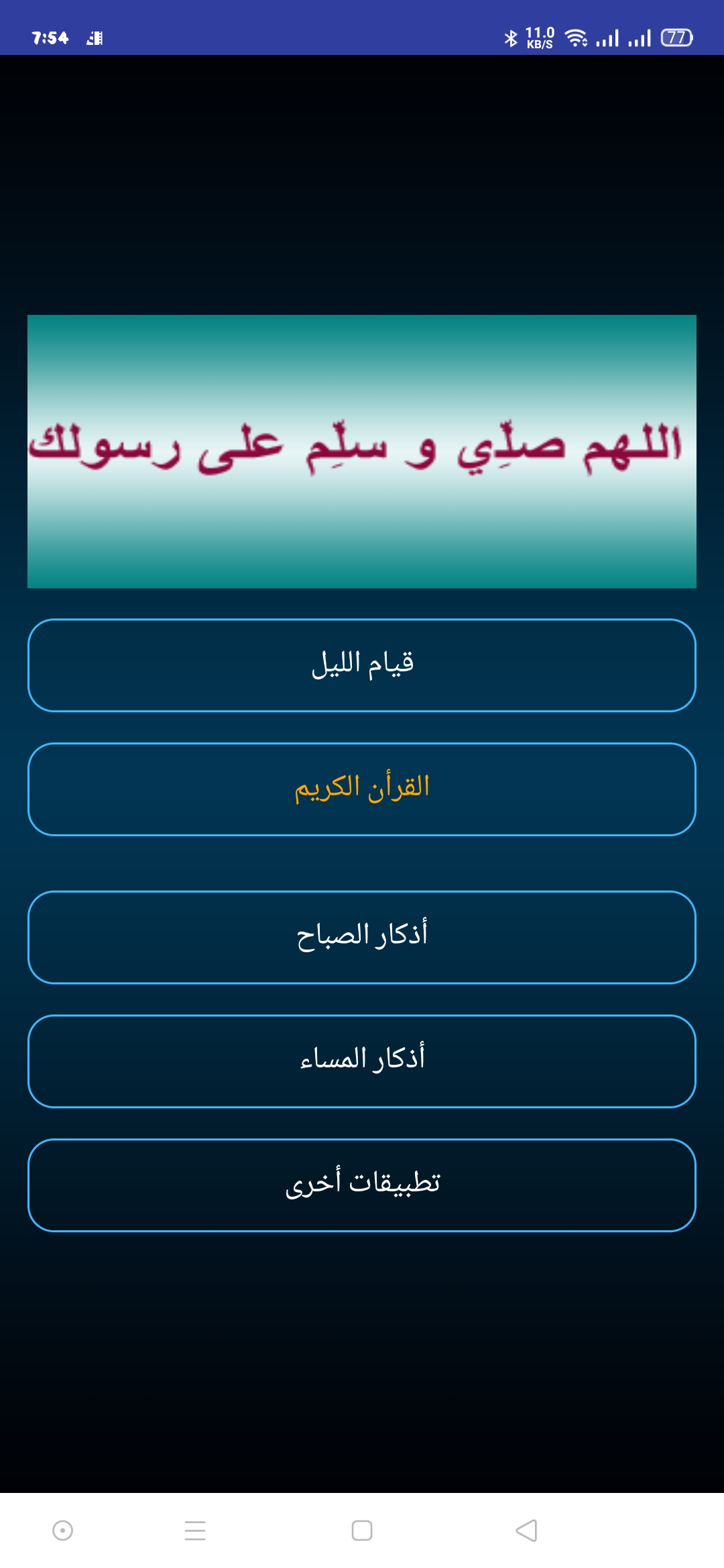Tap تطبيقات أخرى button
This screenshot has height=1568, width=724.
[362, 1185]
